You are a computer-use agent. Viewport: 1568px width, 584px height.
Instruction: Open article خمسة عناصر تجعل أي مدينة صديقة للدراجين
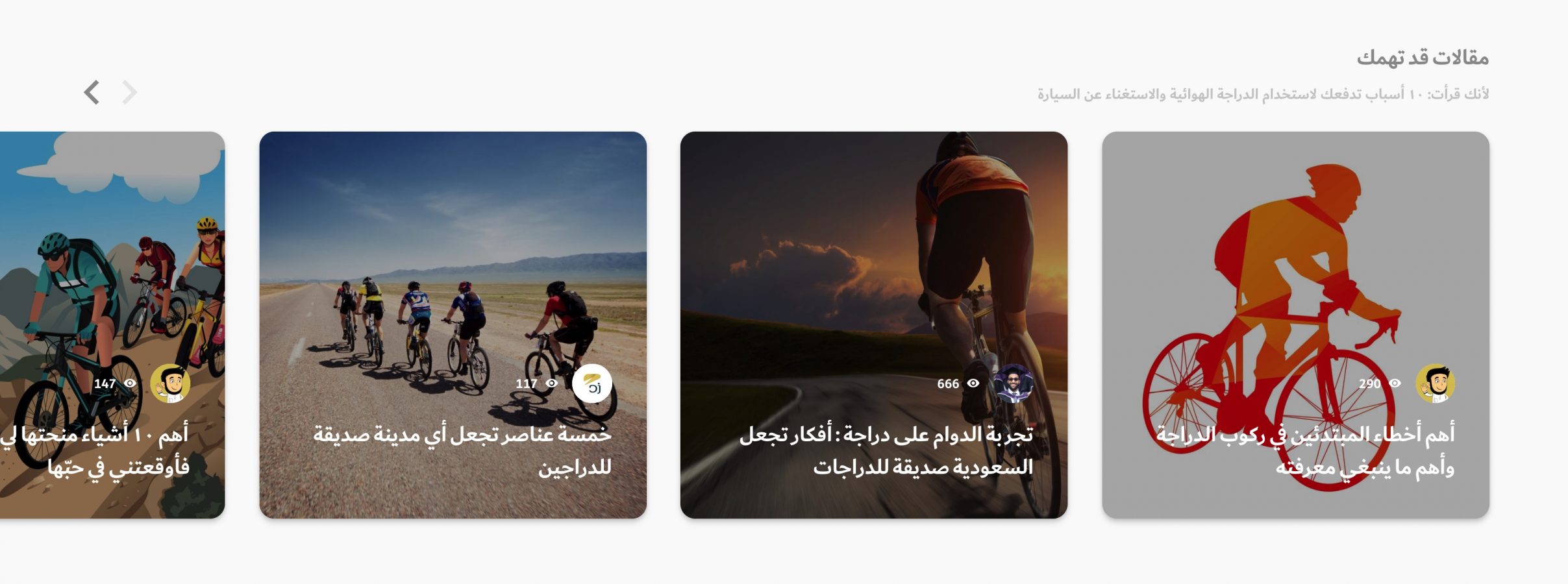pyautogui.click(x=462, y=450)
